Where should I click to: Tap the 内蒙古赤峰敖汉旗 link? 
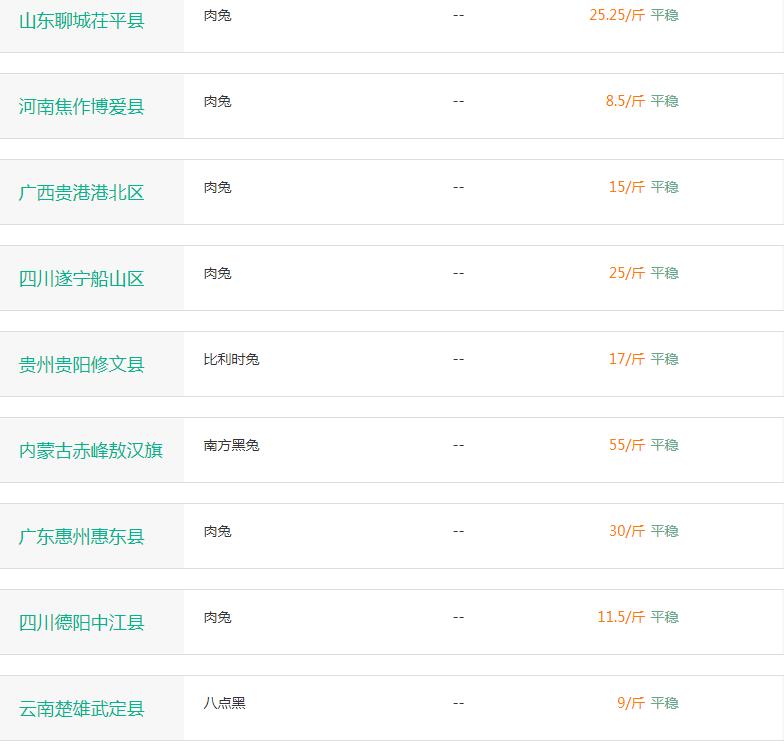click(x=91, y=450)
